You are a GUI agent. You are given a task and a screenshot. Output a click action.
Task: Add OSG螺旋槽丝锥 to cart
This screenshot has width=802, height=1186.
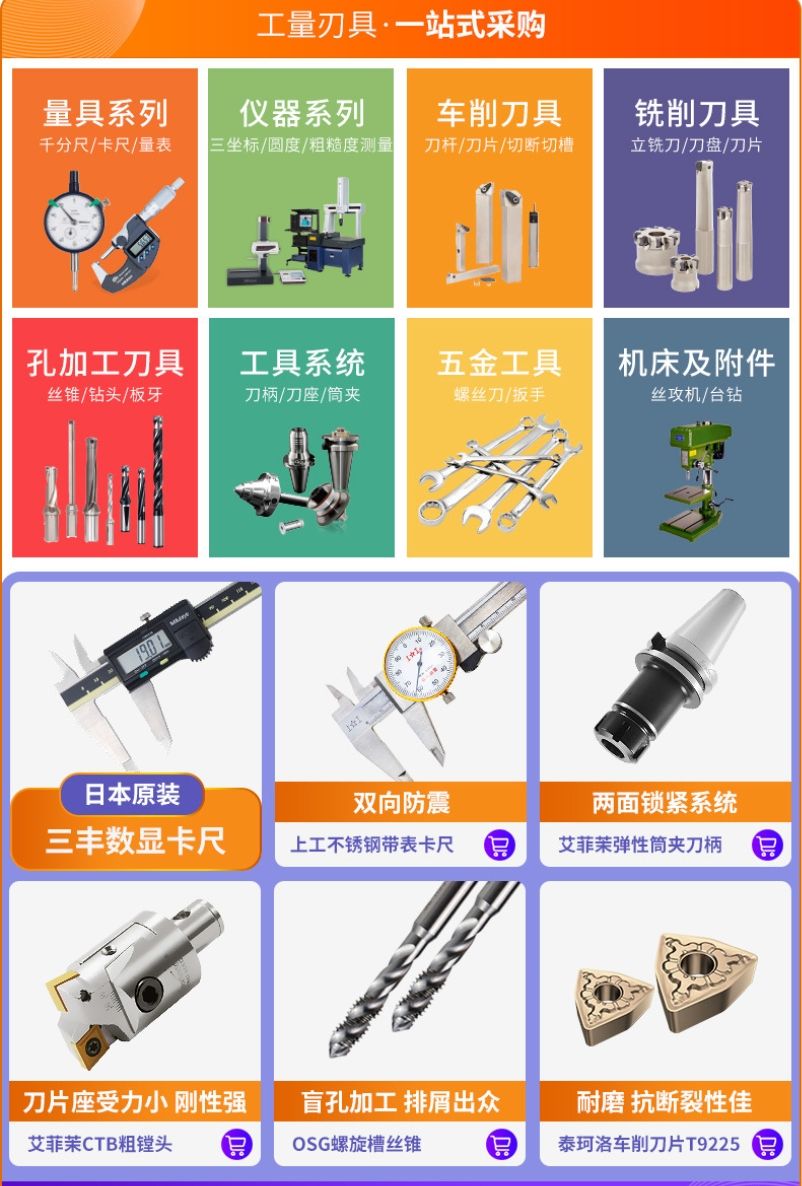point(500,1144)
